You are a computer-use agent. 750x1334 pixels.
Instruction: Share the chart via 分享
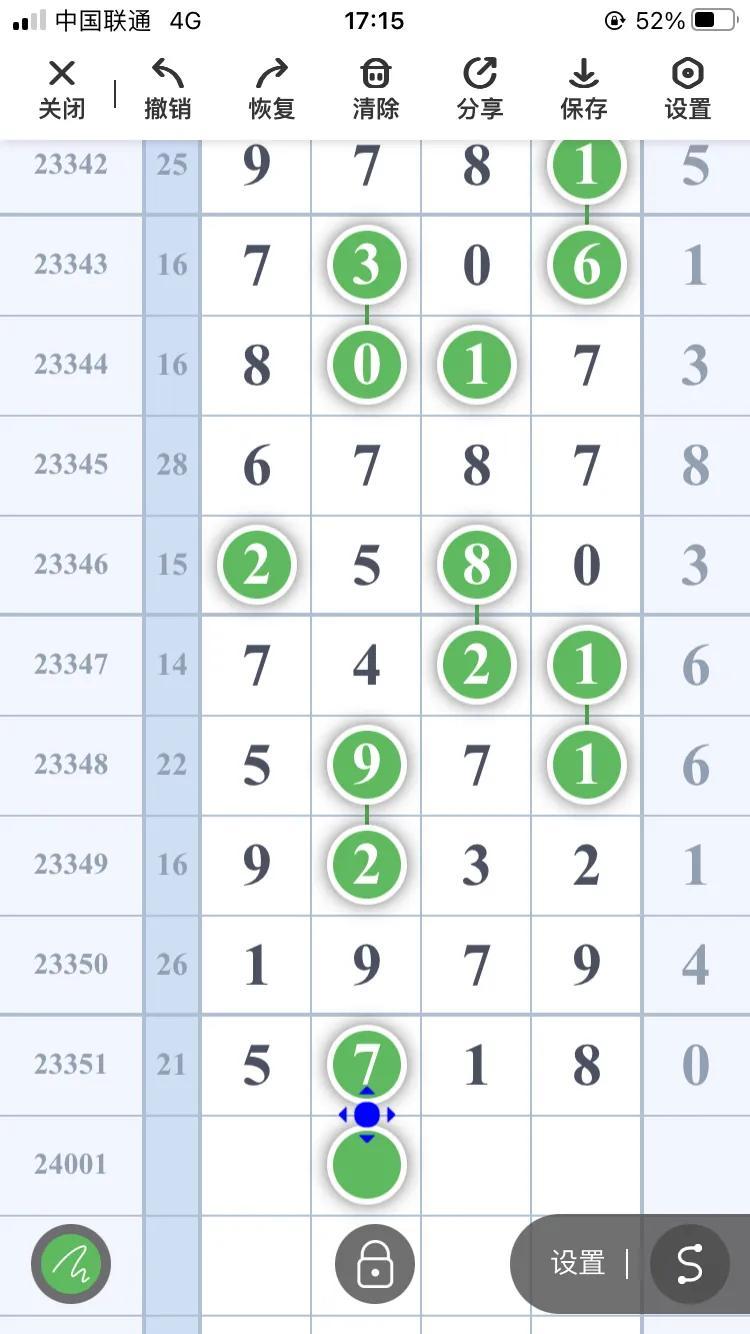pos(480,90)
